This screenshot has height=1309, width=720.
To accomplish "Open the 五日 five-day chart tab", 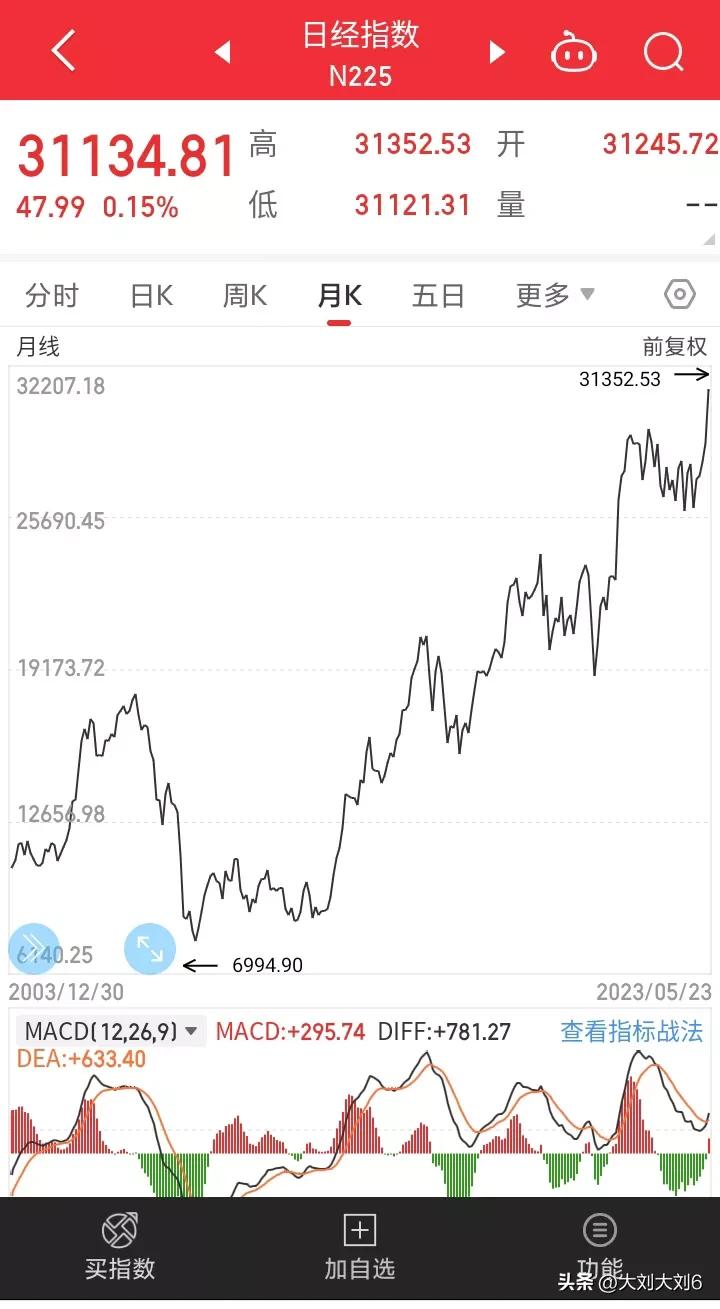I will click(437, 295).
